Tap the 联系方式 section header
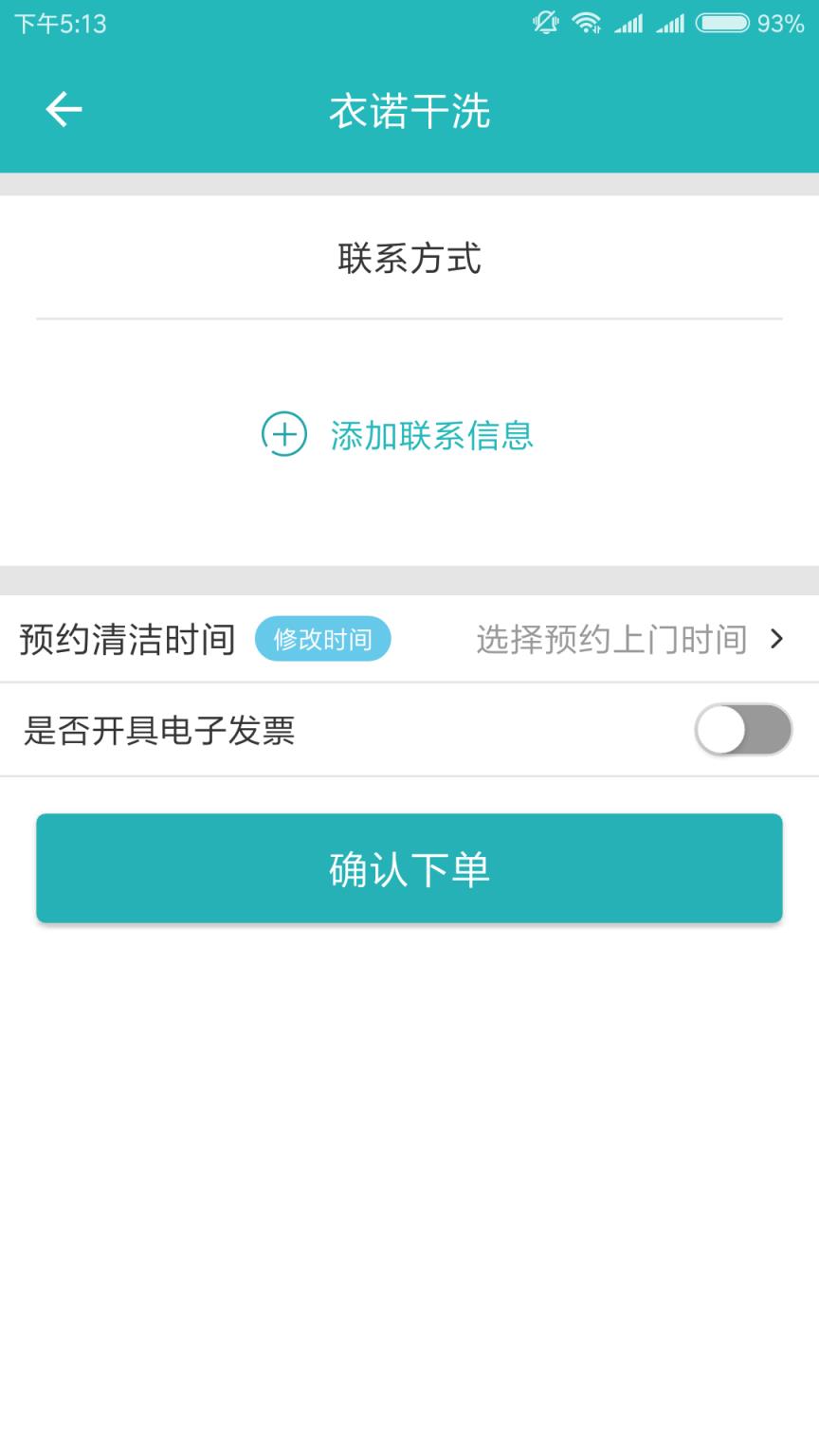819x1456 pixels. click(409, 259)
